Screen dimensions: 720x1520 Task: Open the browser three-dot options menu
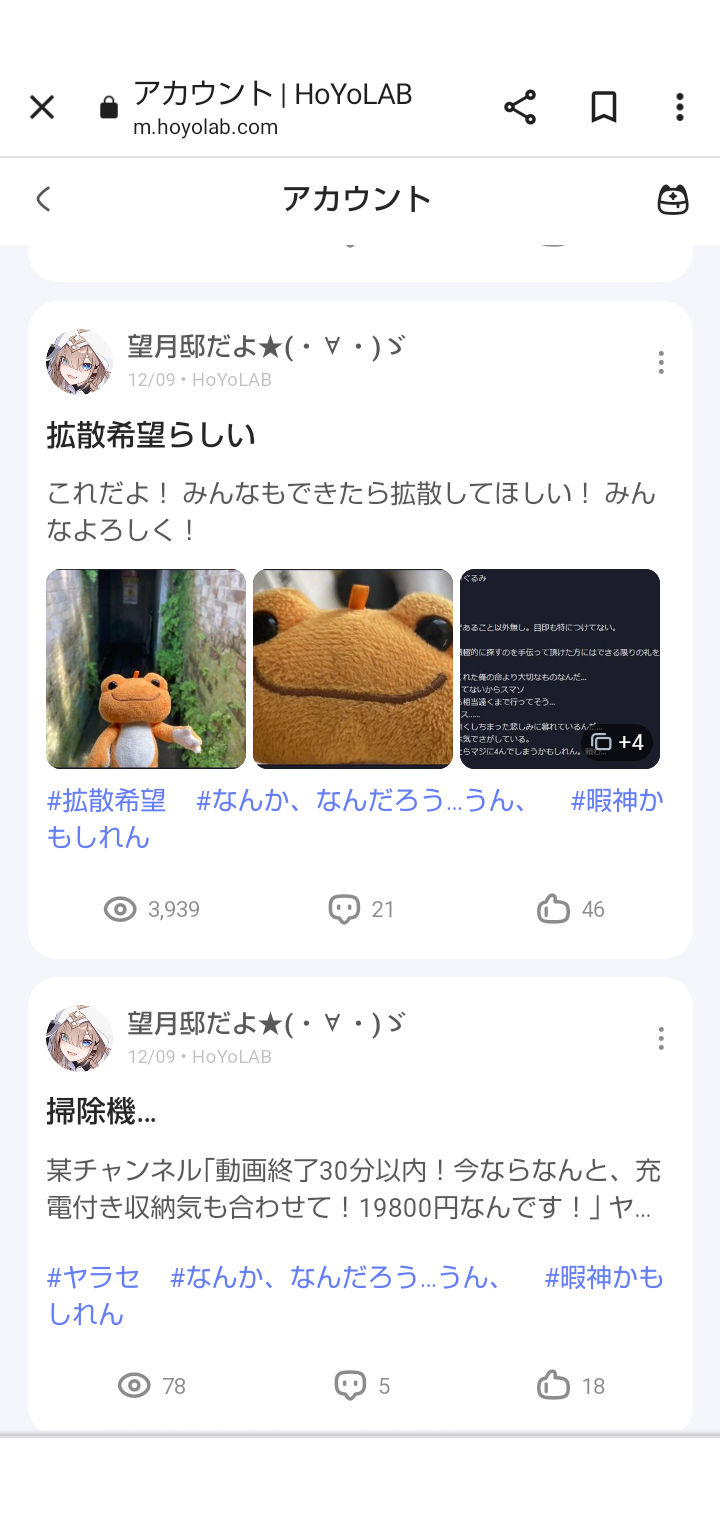pos(679,106)
